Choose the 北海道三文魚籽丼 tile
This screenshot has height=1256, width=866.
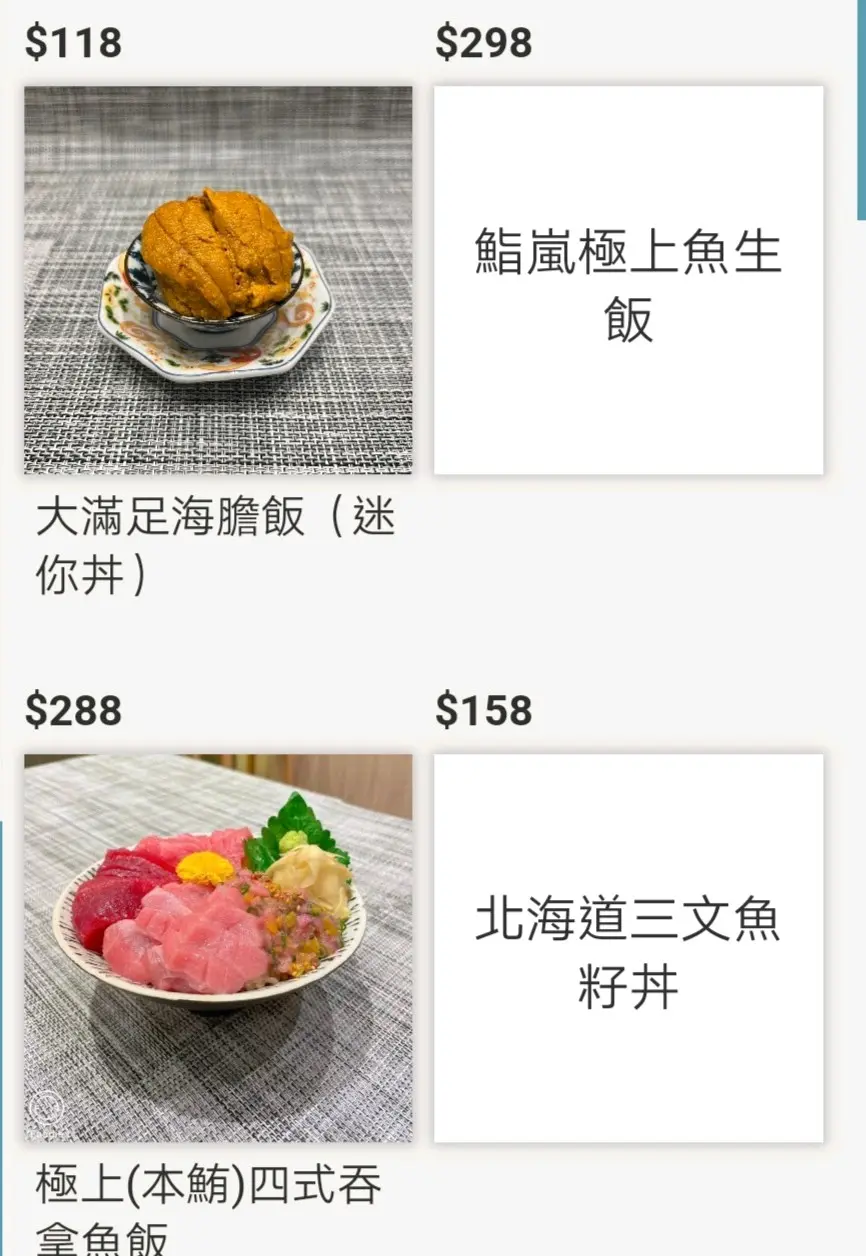[x=628, y=948]
